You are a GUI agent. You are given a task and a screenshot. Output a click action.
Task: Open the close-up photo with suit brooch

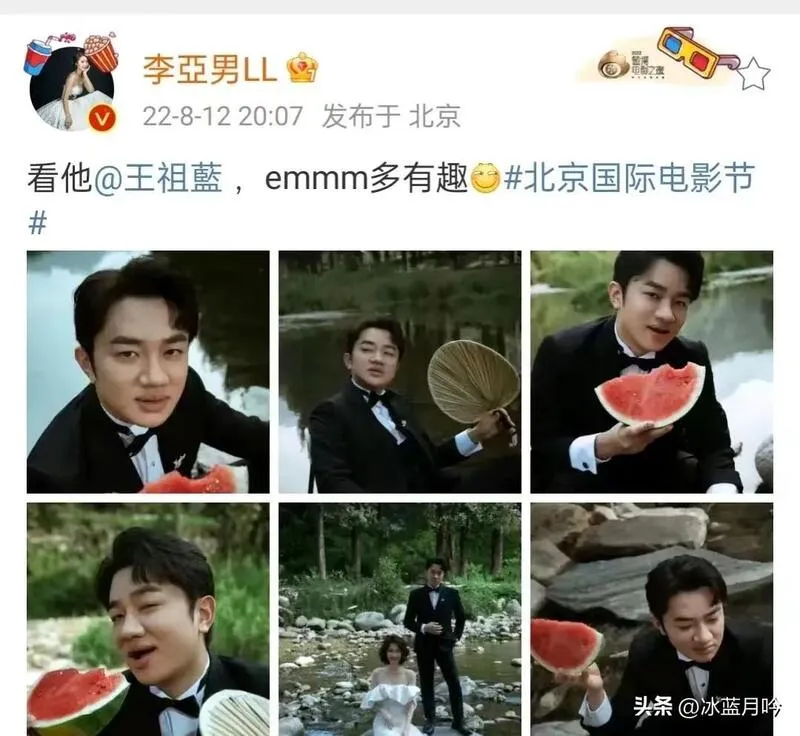[x=148, y=372]
